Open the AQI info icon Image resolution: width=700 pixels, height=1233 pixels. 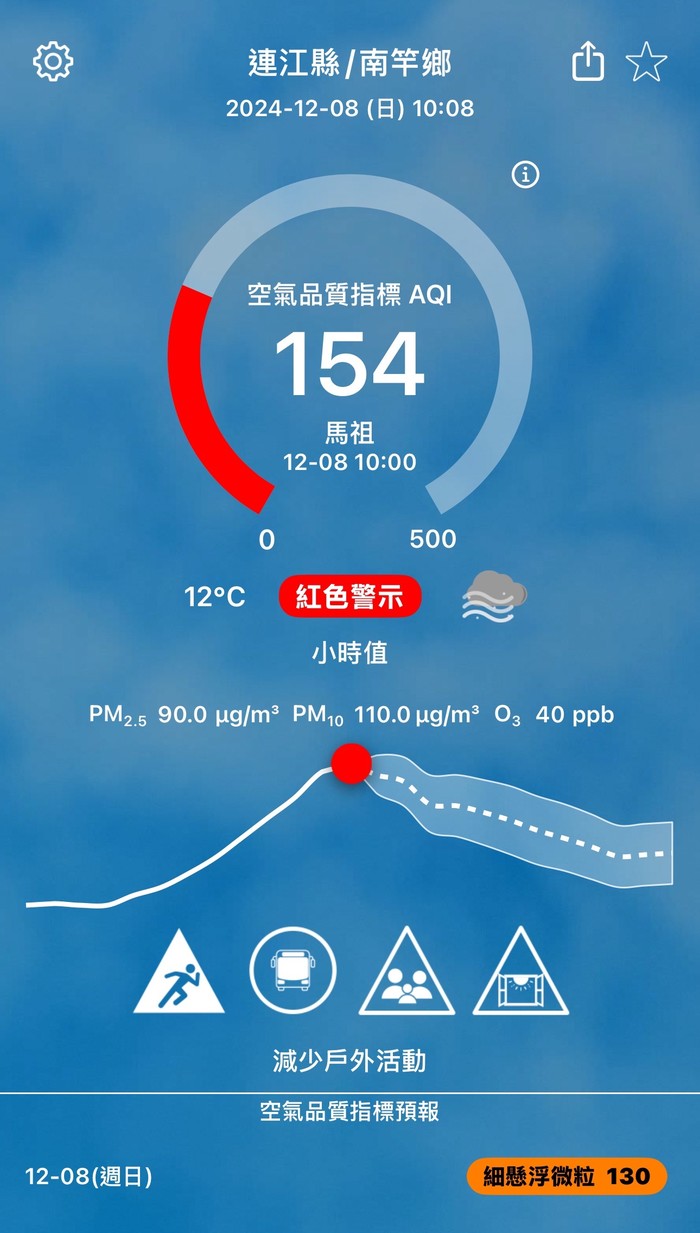pos(525,175)
